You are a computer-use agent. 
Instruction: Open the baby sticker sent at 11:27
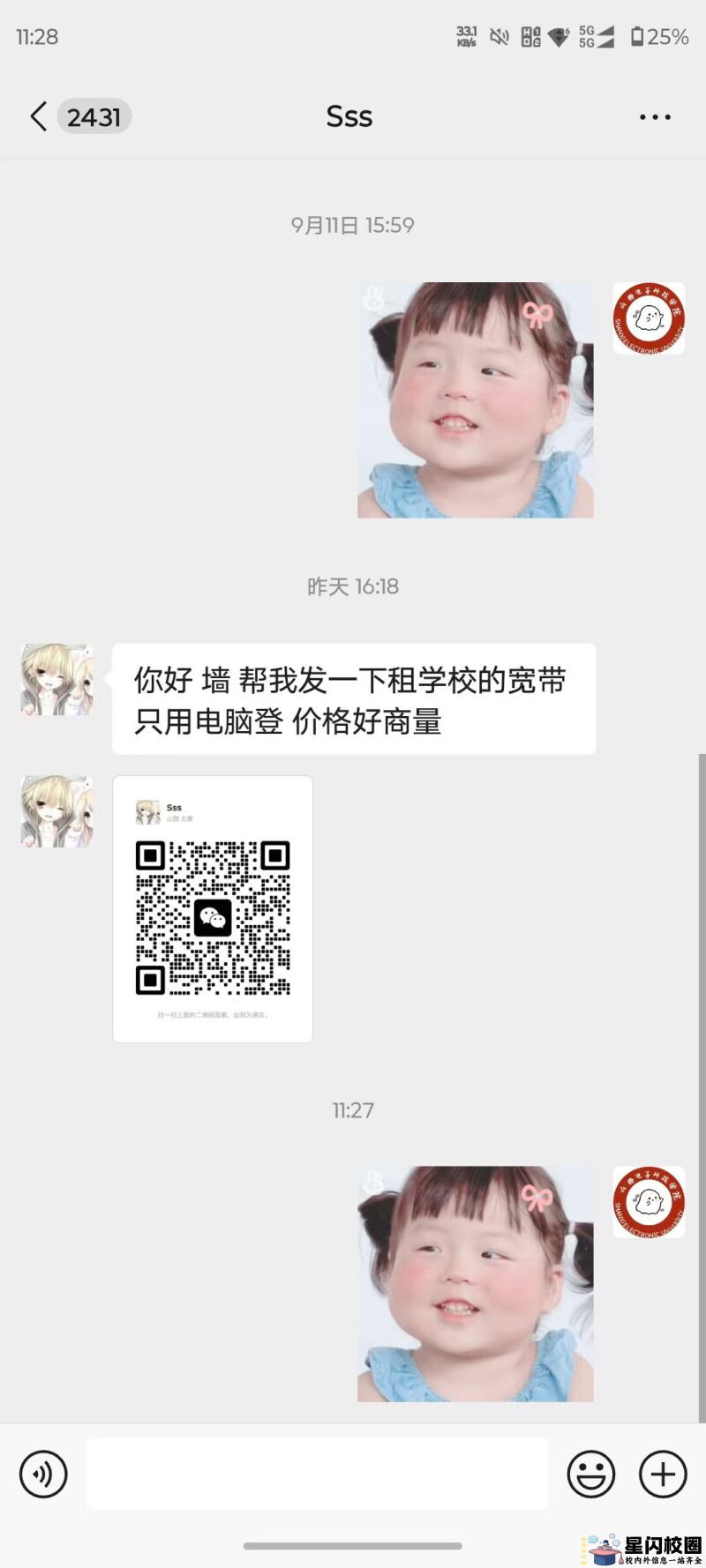coord(475,1284)
